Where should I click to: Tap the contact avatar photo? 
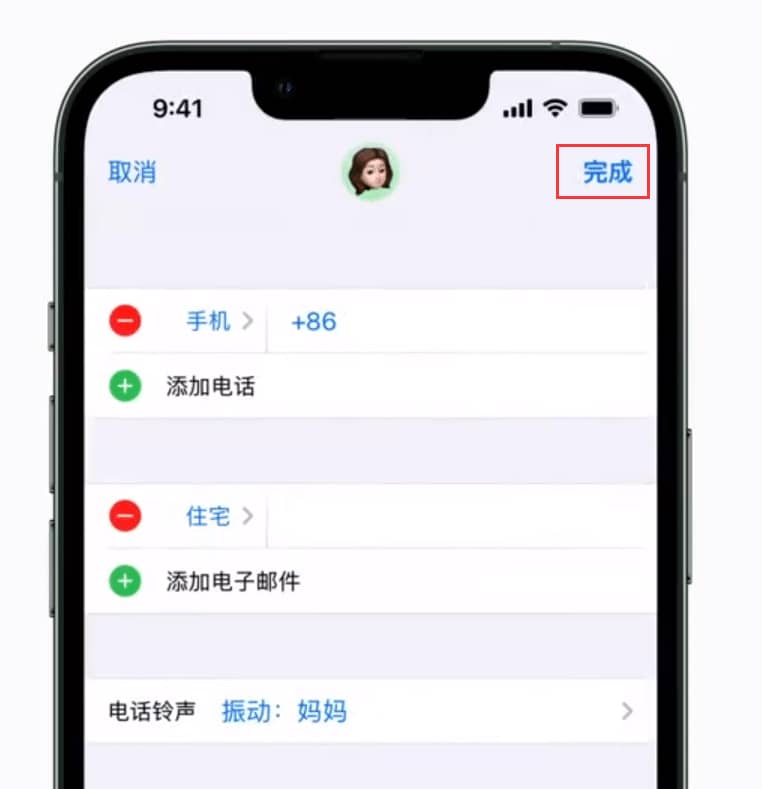371,172
